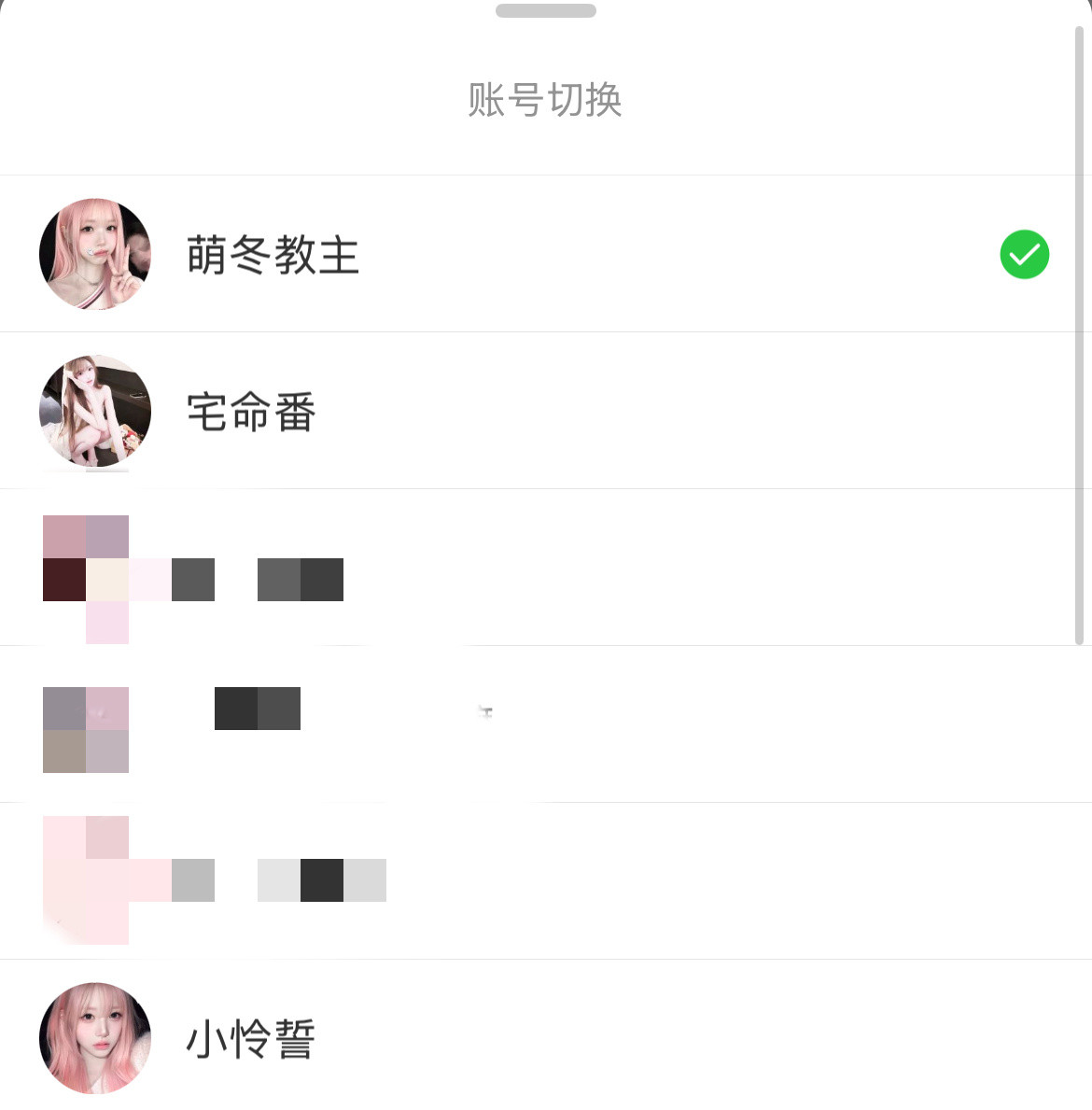Select the 萌冬教主 account row
The image size is (1092, 1110).
point(546,253)
